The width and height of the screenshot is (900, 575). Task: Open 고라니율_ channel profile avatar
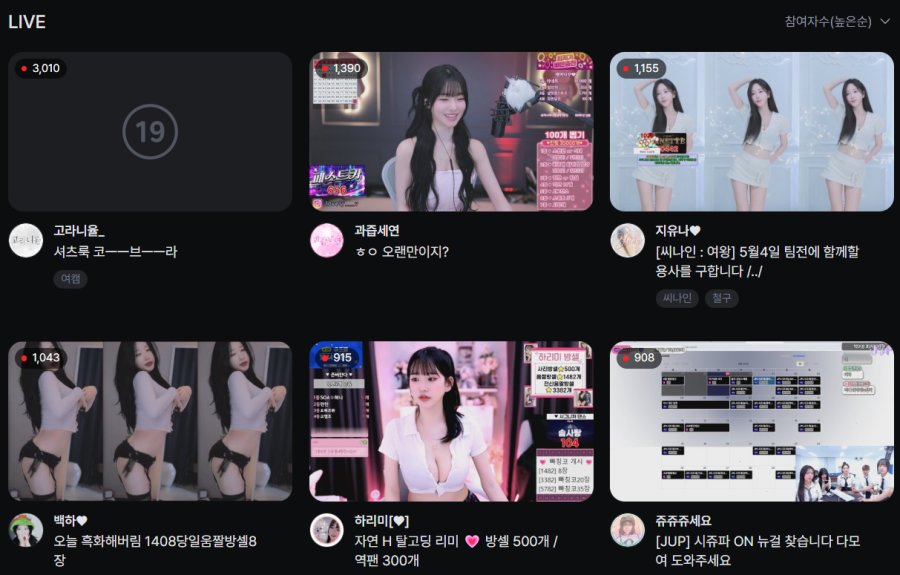[26, 240]
